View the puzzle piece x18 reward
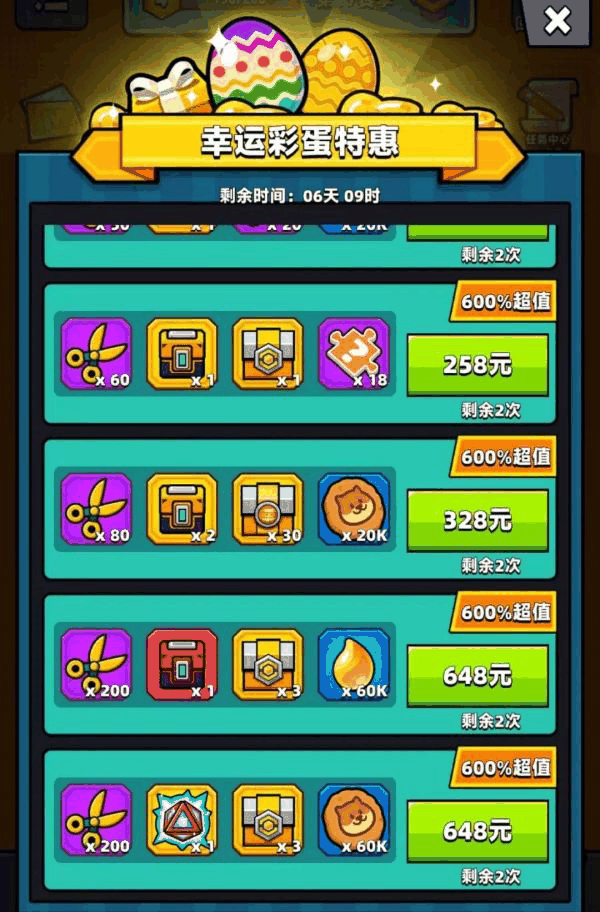 353,353
